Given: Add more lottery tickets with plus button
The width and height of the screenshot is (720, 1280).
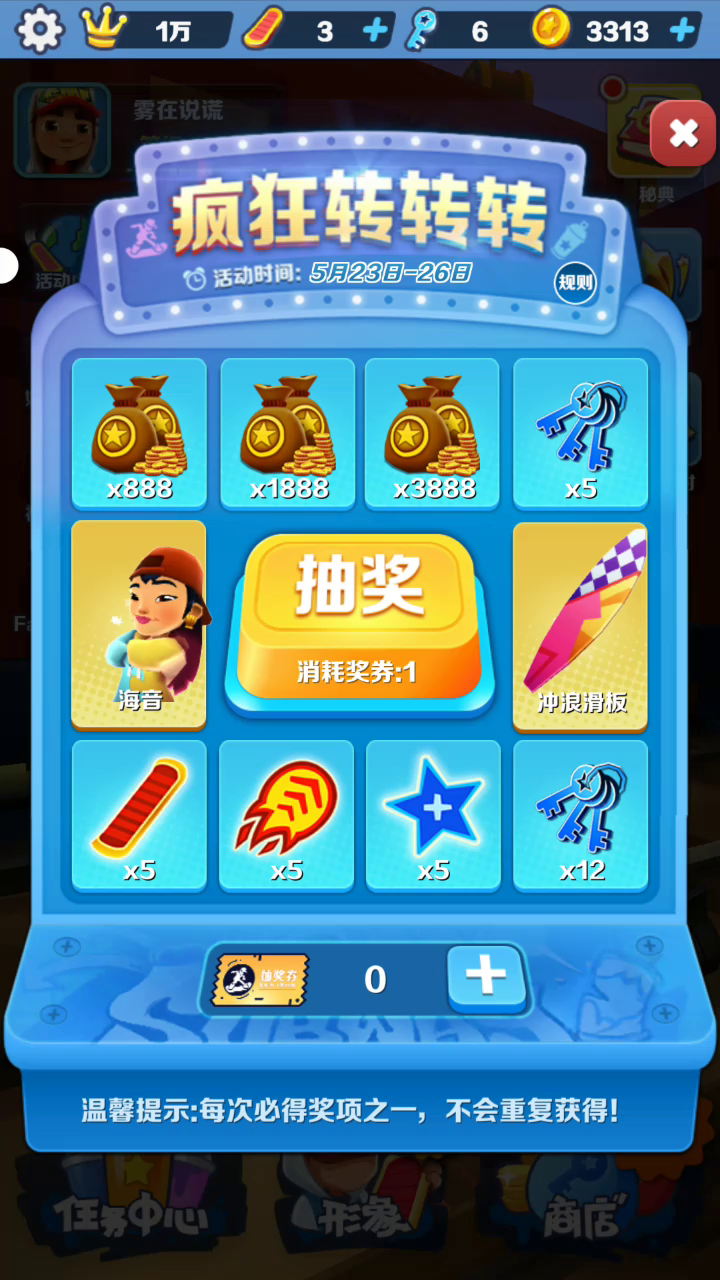Looking at the screenshot, I should click(x=486, y=977).
